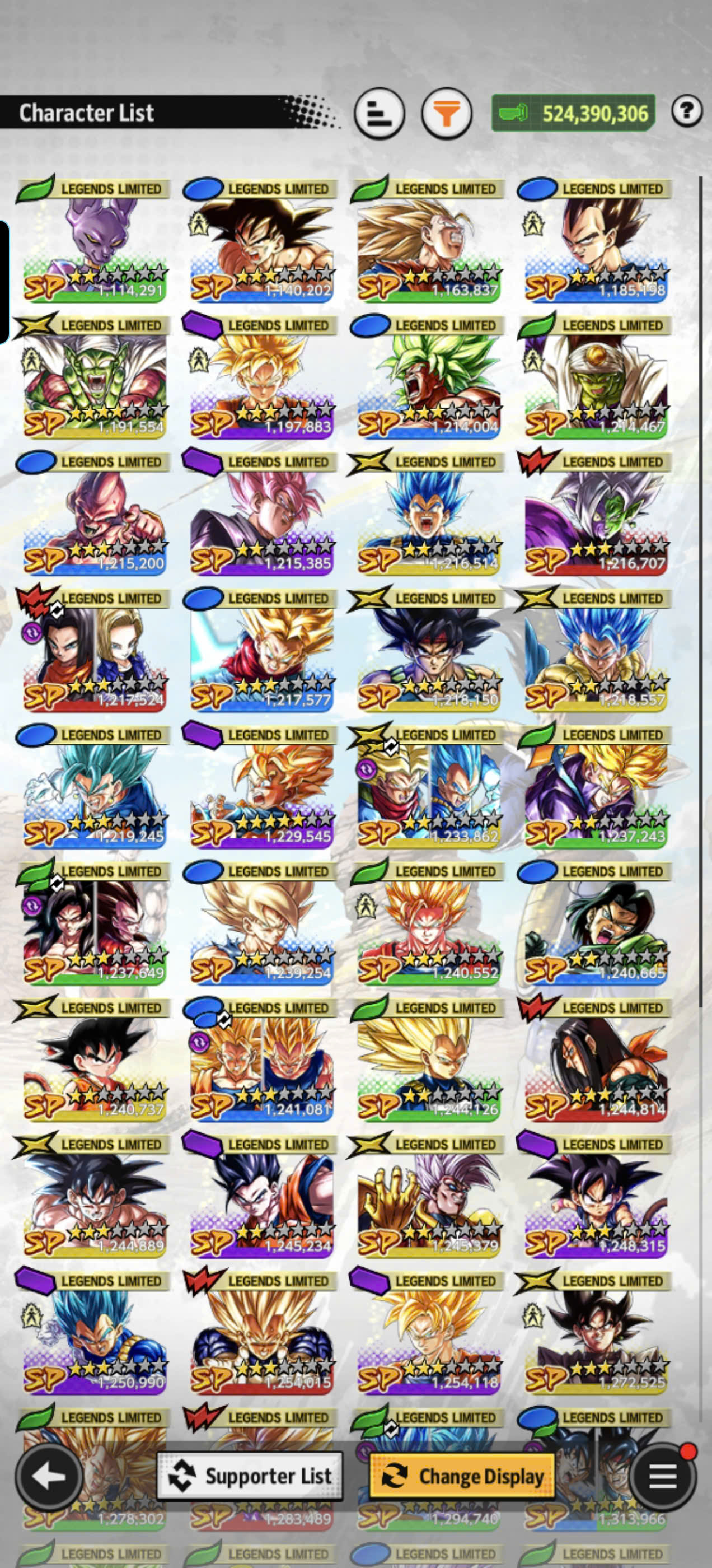Open the sort options icon
Viewport: 712px width, 1568px height.
pos(379,113)
